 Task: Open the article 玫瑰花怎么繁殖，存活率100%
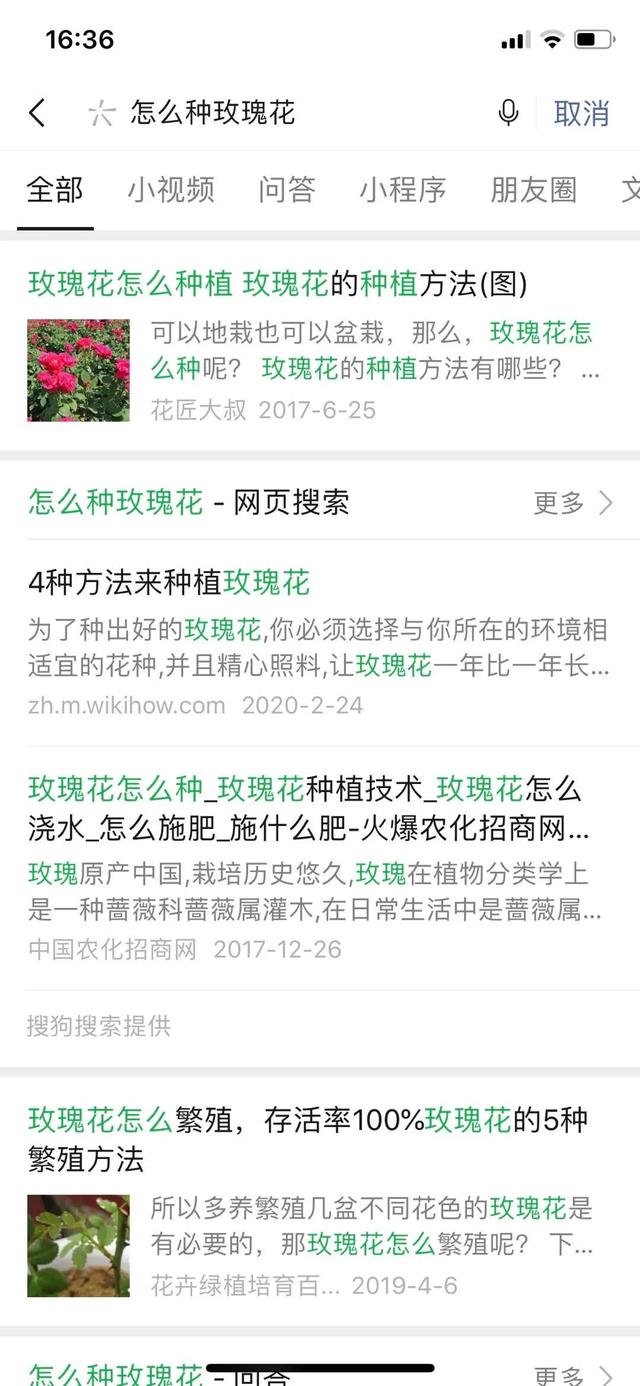tap(307, 1139)
